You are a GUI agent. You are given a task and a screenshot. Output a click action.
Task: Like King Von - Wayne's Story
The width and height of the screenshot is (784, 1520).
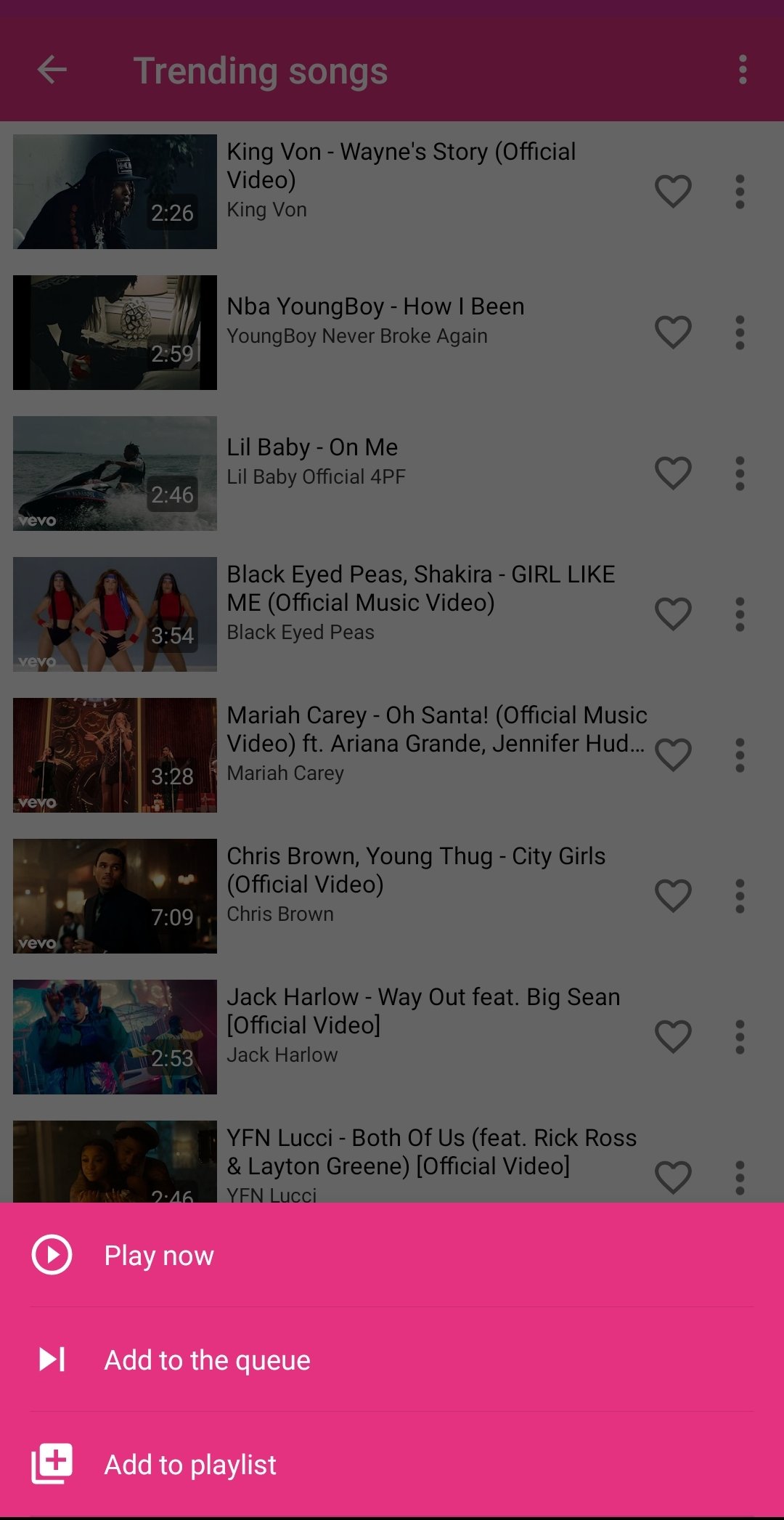(x=673, y=192)
